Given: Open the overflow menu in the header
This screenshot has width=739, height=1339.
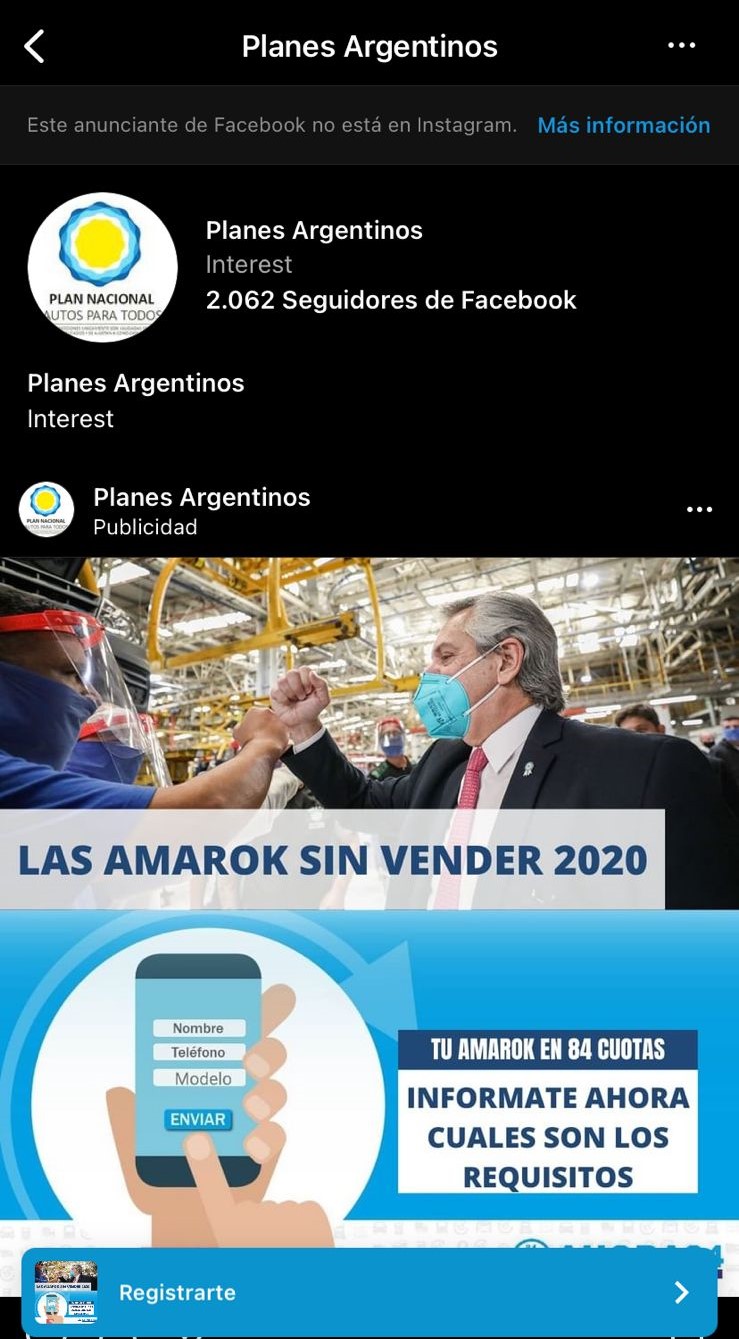Looking at the screenshot, I should [681, 46].
